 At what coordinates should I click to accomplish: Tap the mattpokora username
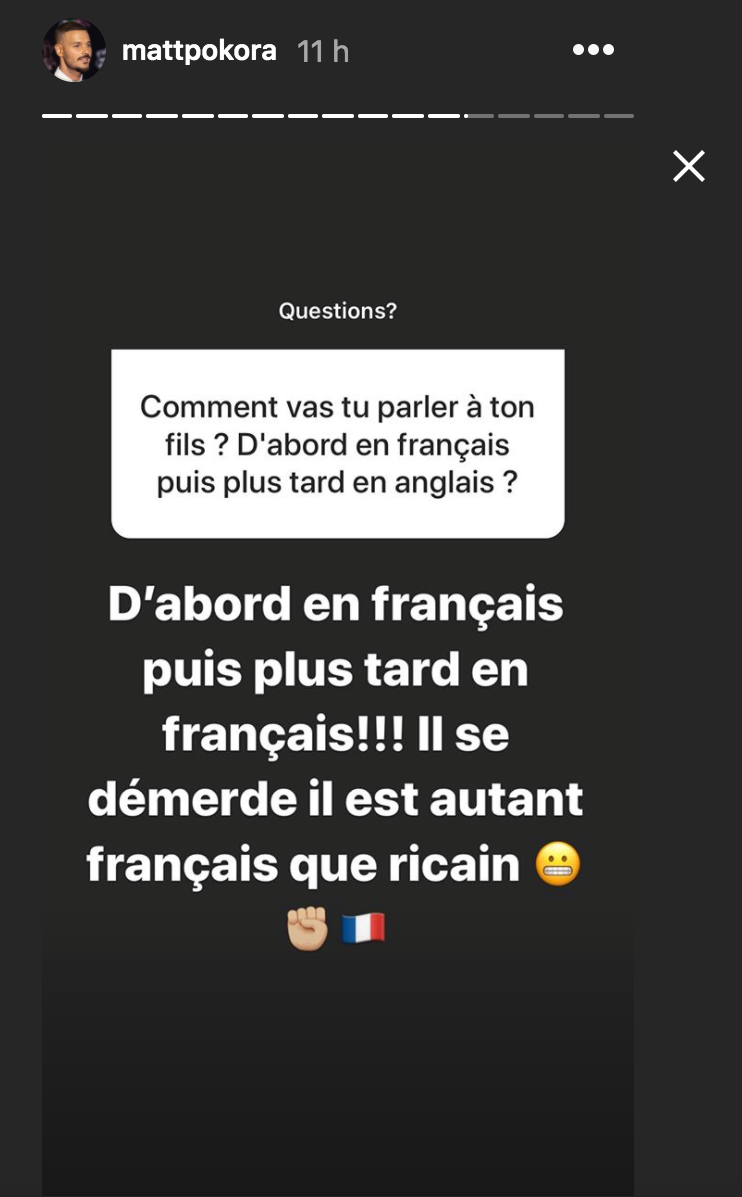pyautogui.click(x=199, y=51)
